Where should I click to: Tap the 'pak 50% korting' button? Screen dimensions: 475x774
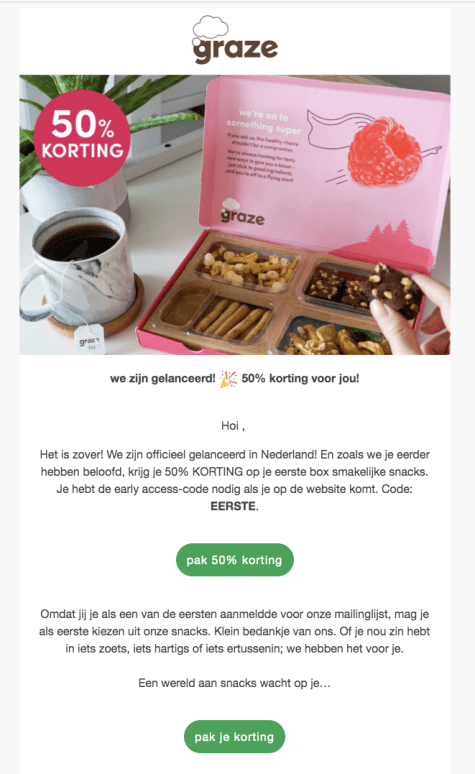(x=235, y=560)
